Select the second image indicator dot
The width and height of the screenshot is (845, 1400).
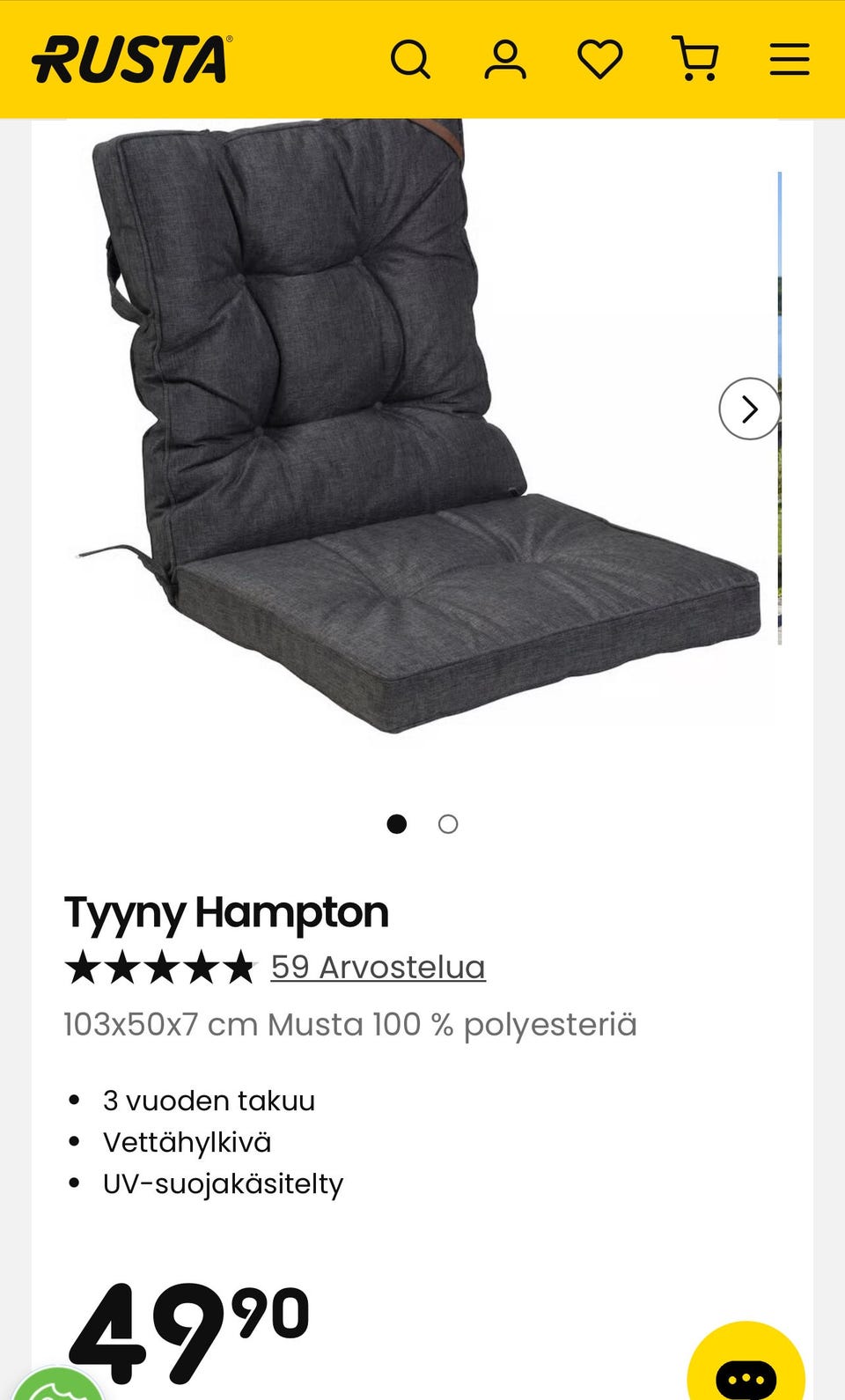tap(448, 824)
